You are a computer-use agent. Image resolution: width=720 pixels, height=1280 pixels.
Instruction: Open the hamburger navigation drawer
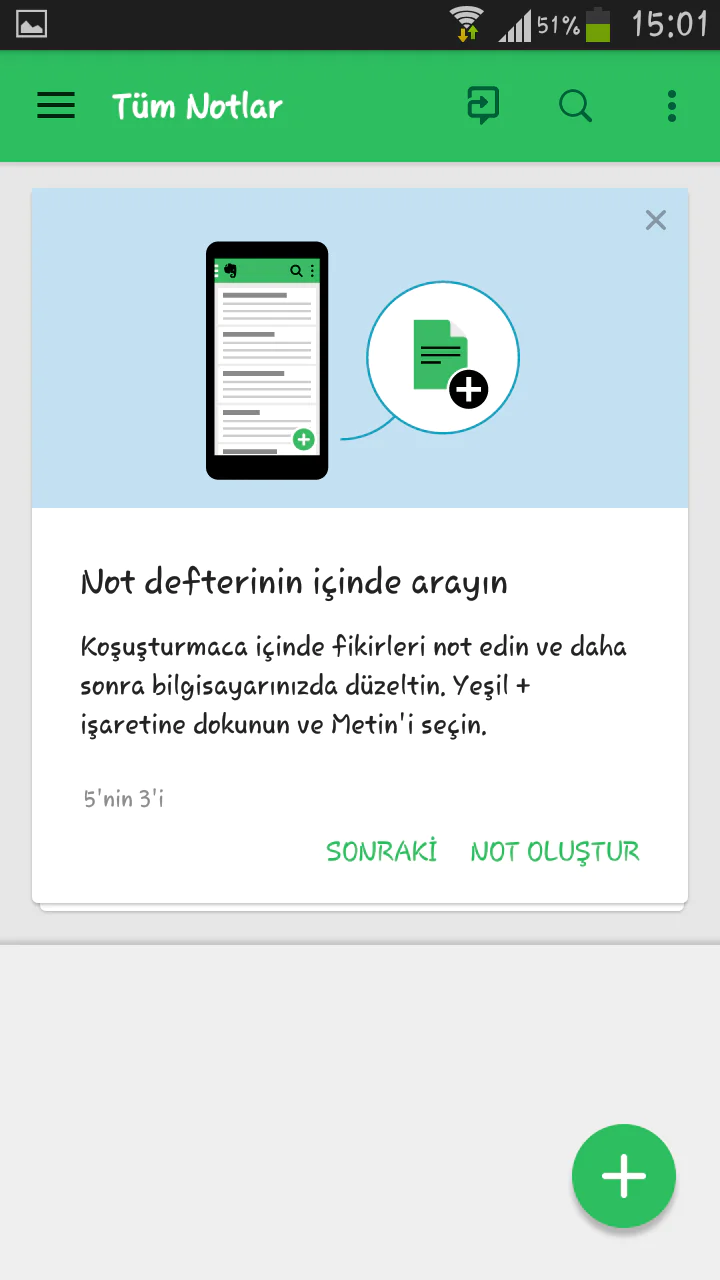56,106
